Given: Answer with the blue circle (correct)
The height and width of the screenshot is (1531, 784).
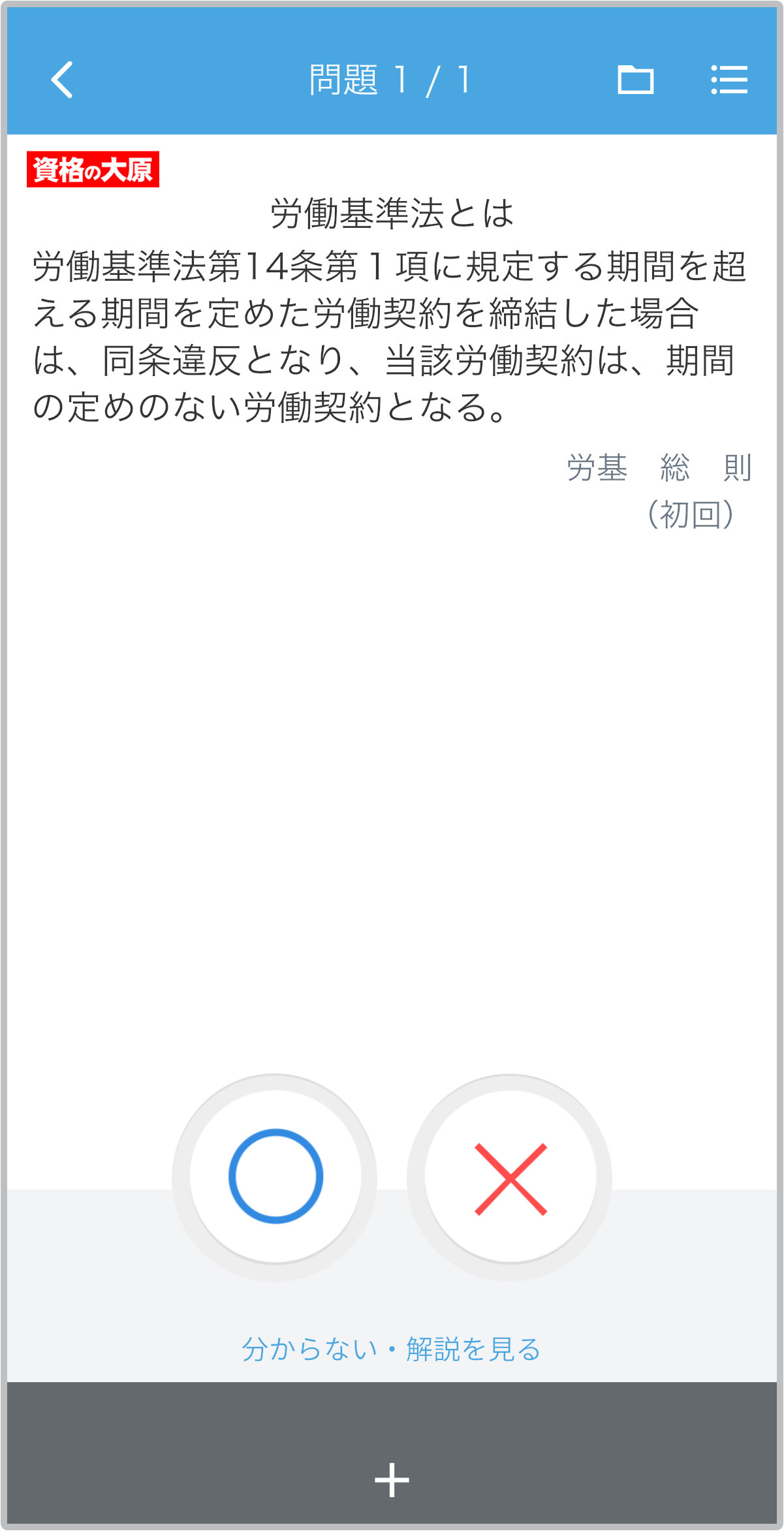Looking at the screenshot, I should [275, 1176].
